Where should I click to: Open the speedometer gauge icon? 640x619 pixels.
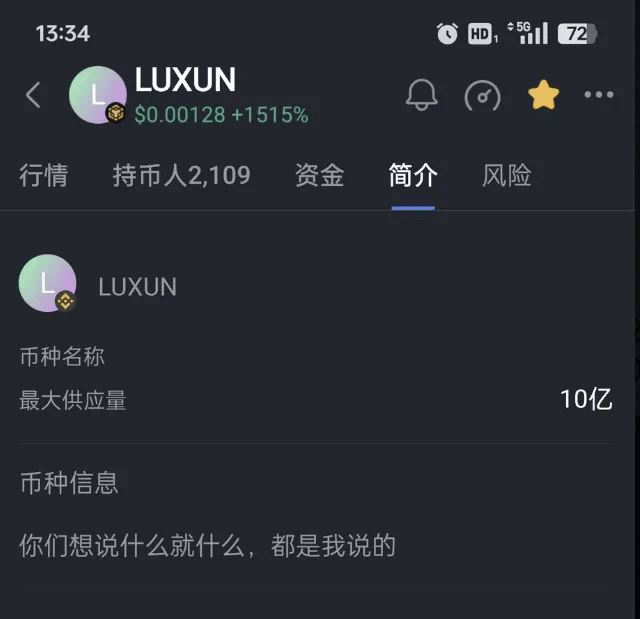pos(483,95)
